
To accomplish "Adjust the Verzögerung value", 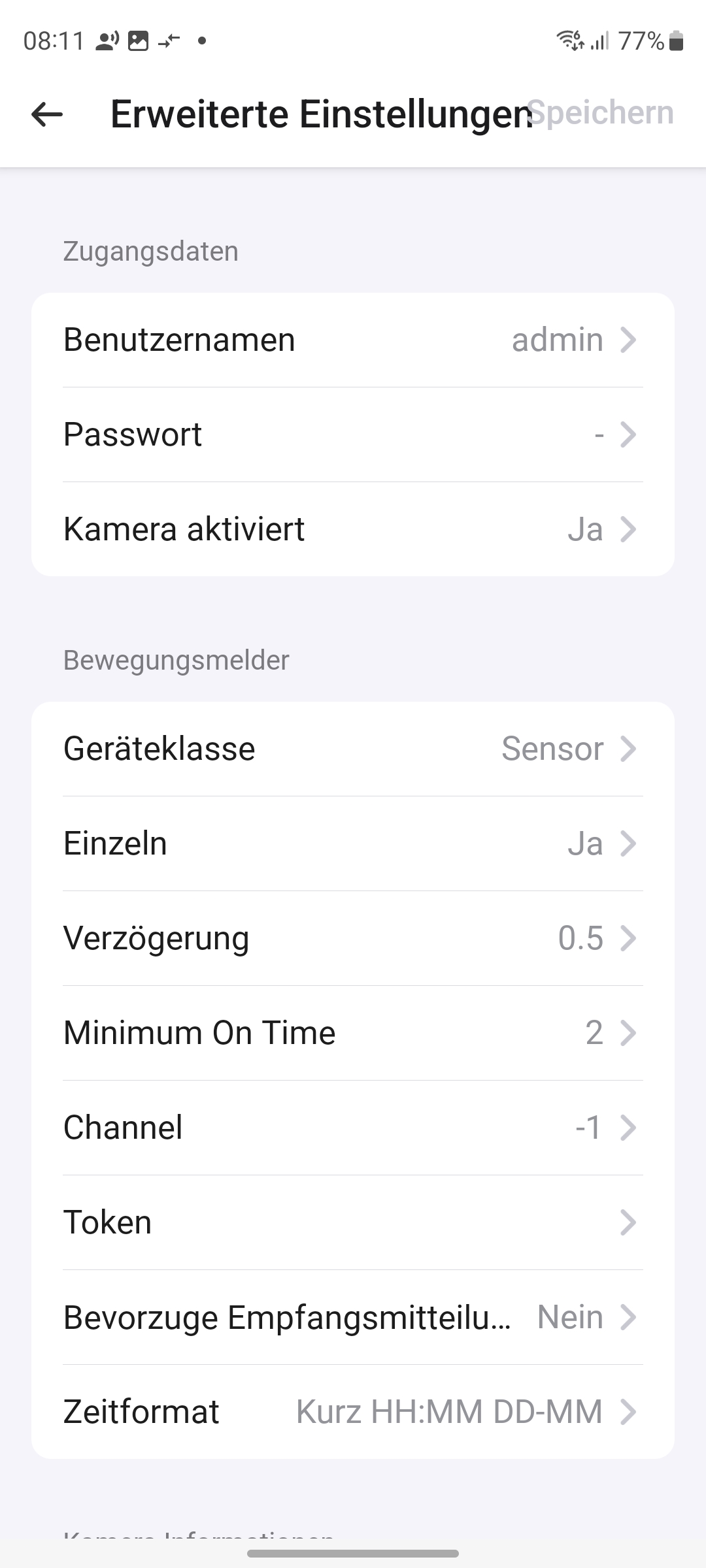I will 353,938.
